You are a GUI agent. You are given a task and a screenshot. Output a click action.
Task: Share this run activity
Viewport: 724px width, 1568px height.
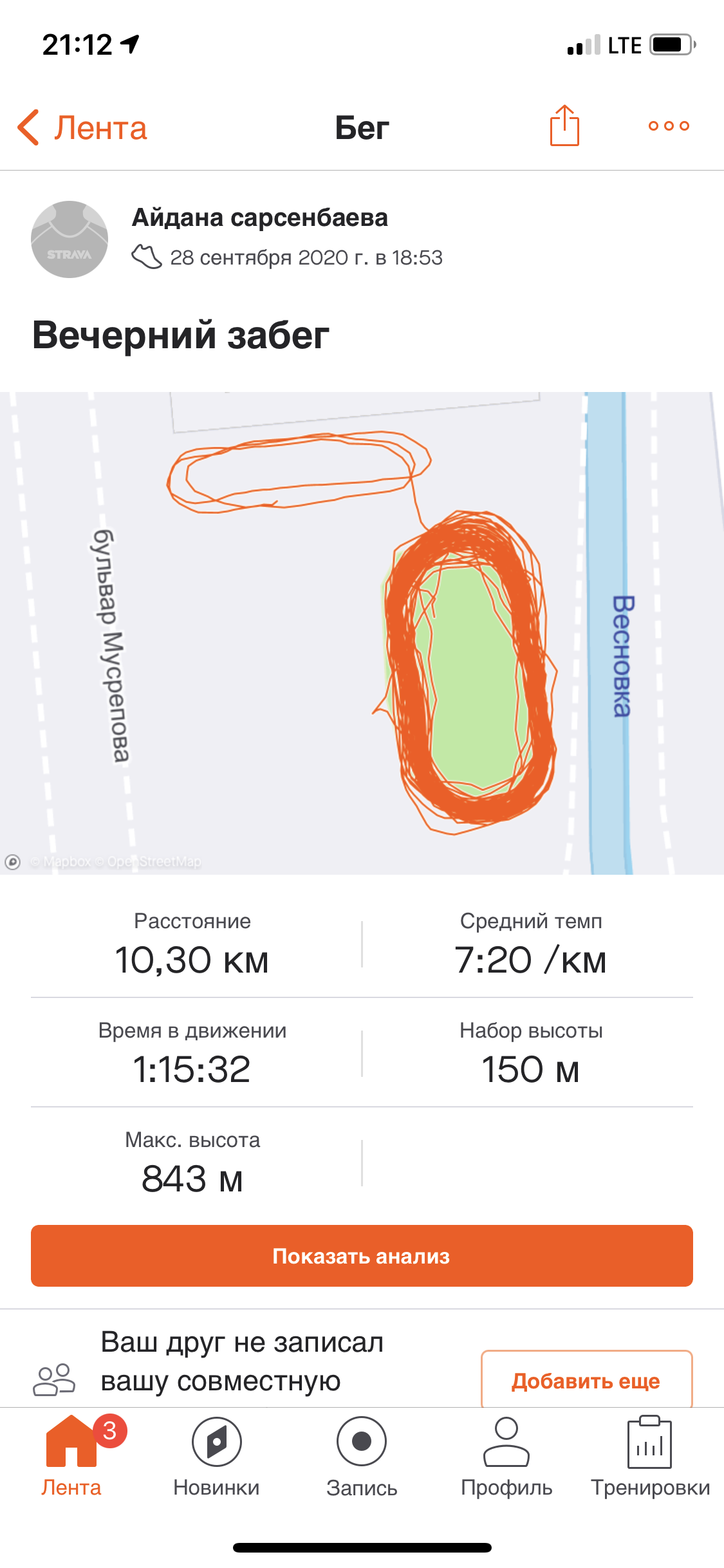(x=564, y=126)
